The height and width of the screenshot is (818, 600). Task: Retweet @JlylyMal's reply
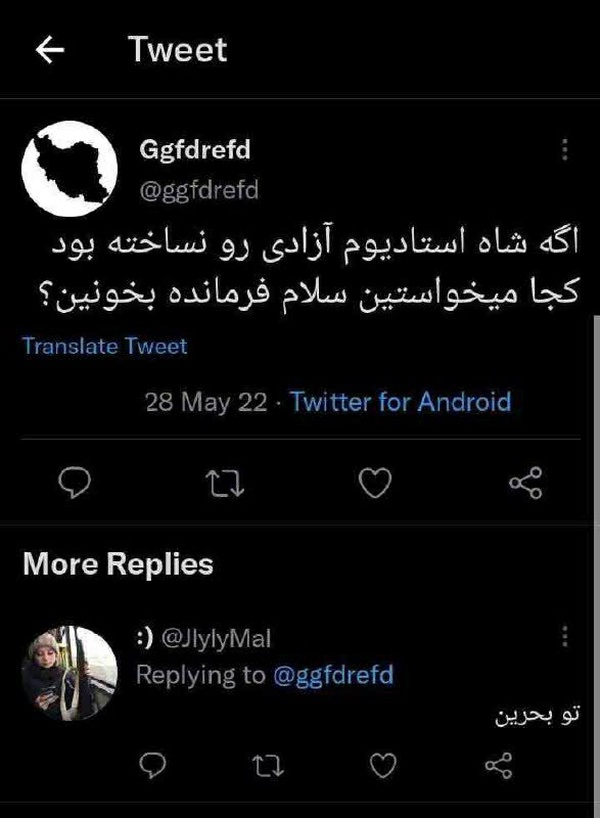point(268,766)
